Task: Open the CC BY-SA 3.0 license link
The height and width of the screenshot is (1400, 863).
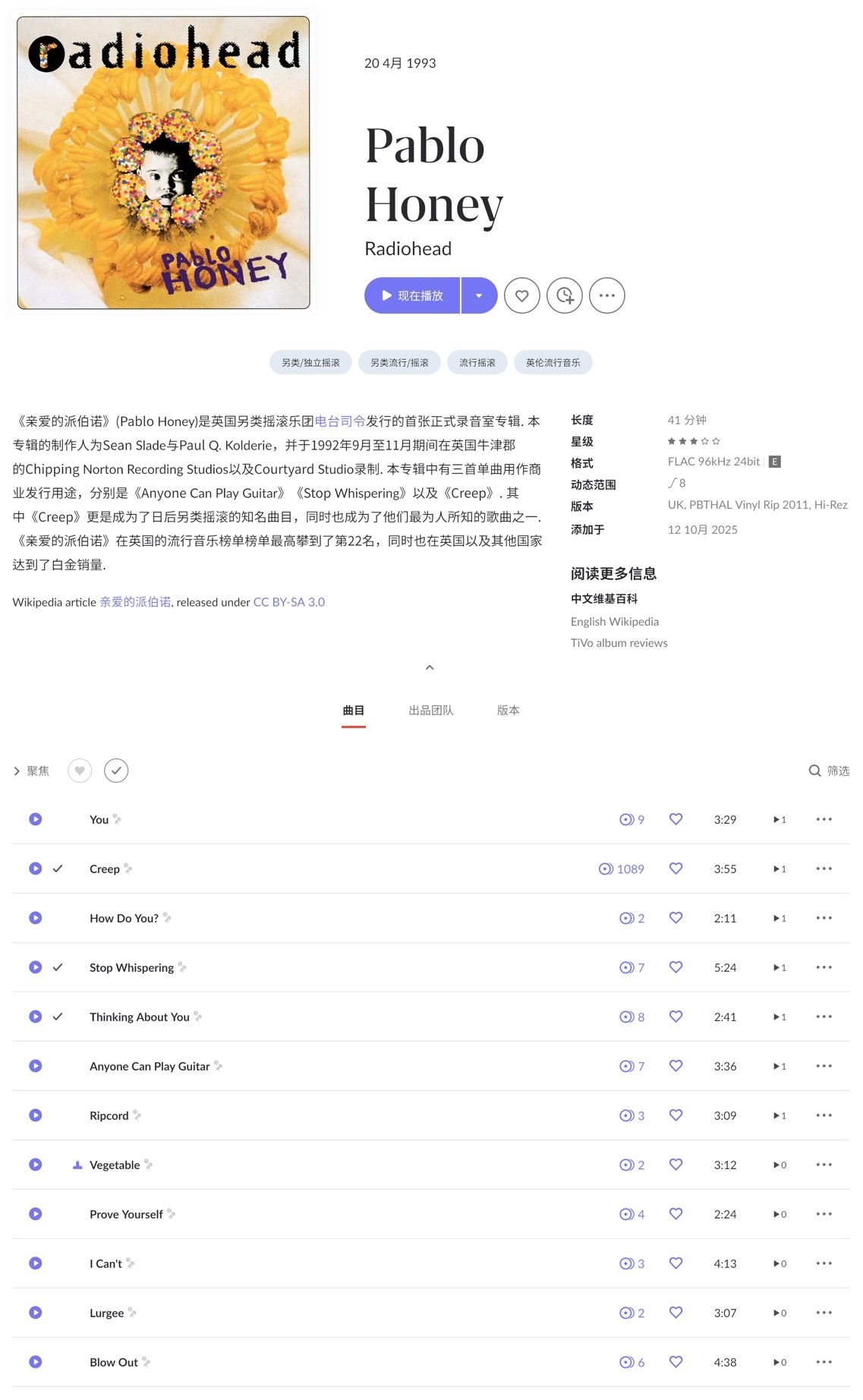Action: 288,602
